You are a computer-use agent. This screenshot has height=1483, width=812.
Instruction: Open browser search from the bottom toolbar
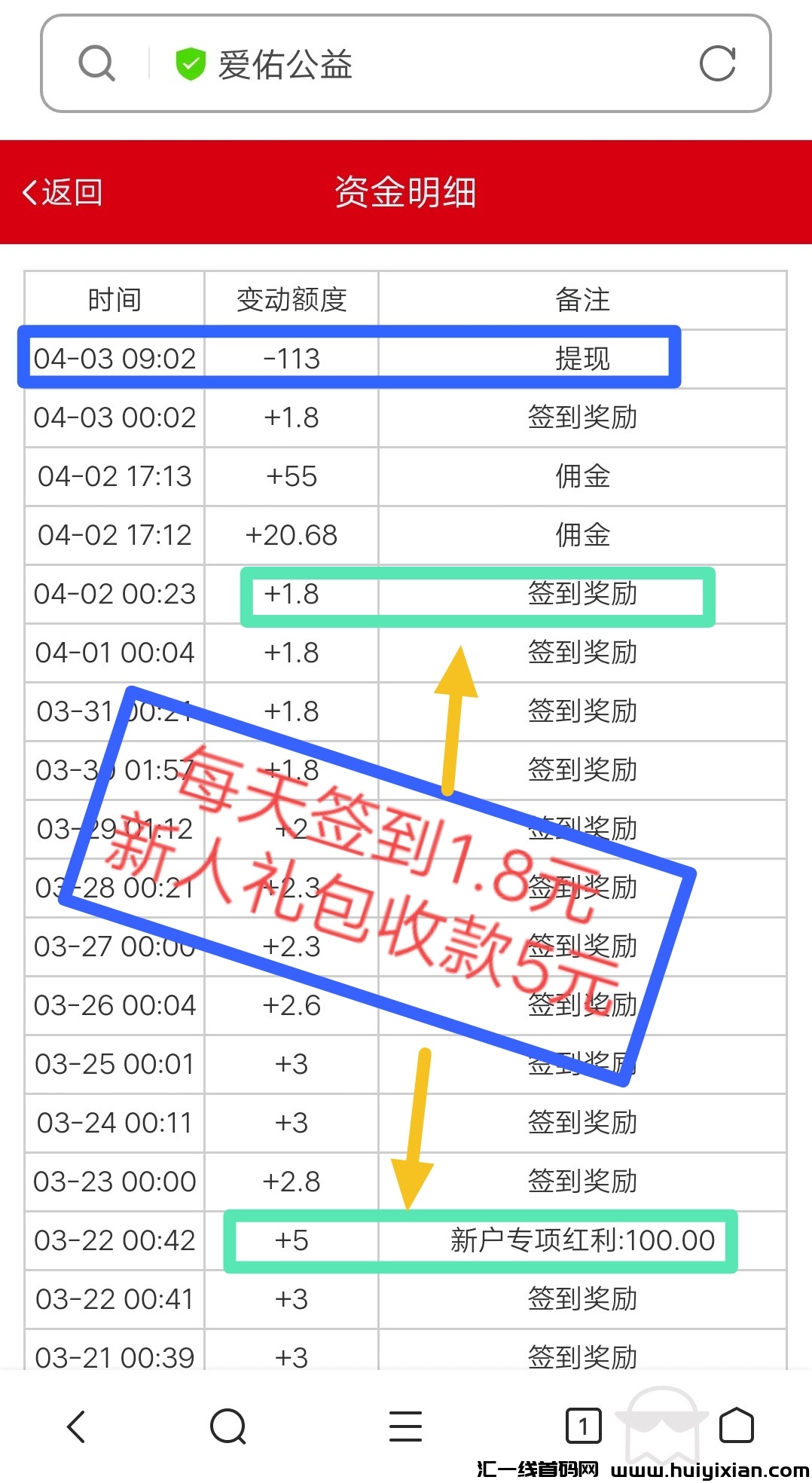pyautogui.click(x=228, y=1426)
